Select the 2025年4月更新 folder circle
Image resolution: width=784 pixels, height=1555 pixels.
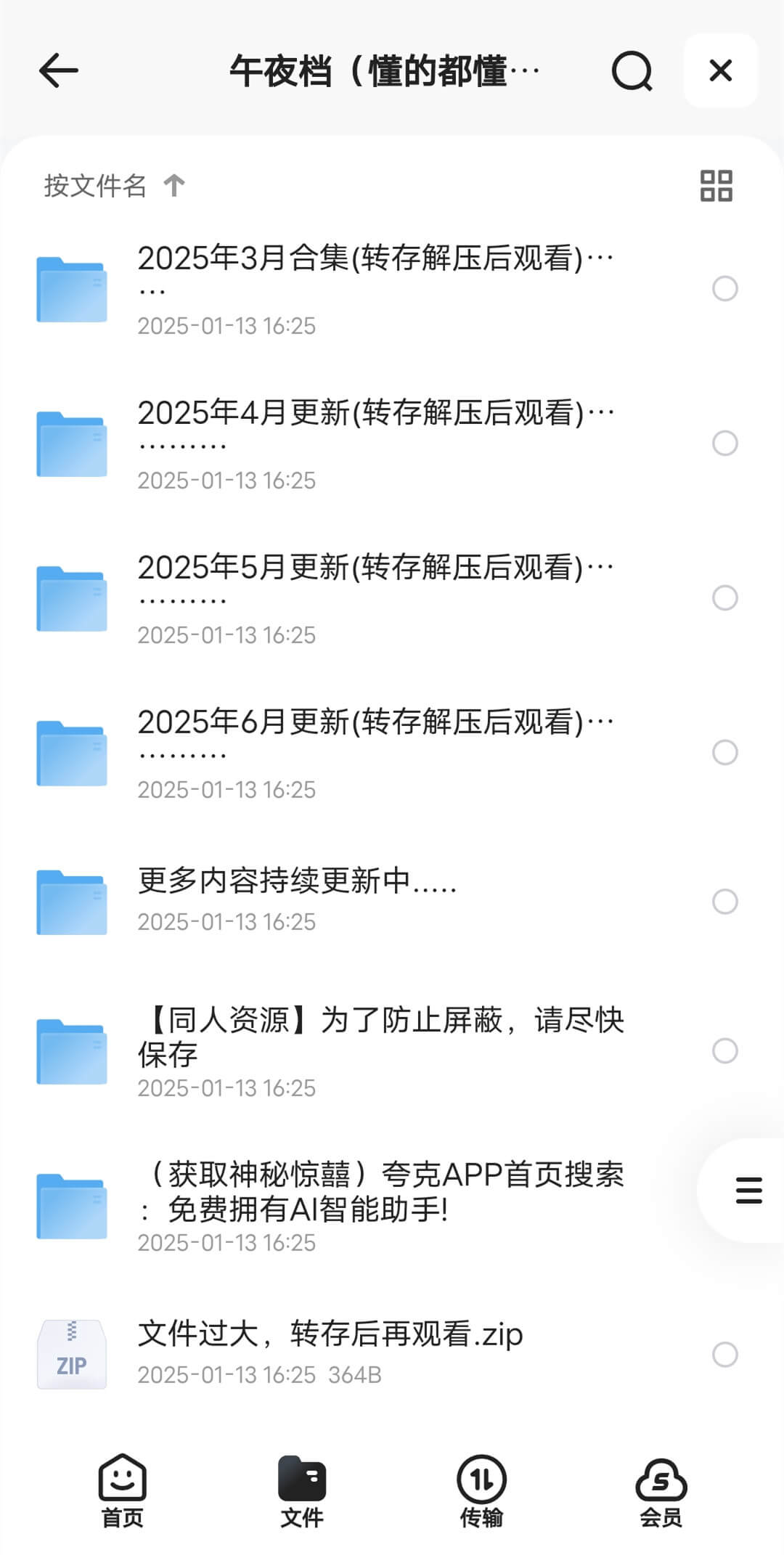coord(724,443)
